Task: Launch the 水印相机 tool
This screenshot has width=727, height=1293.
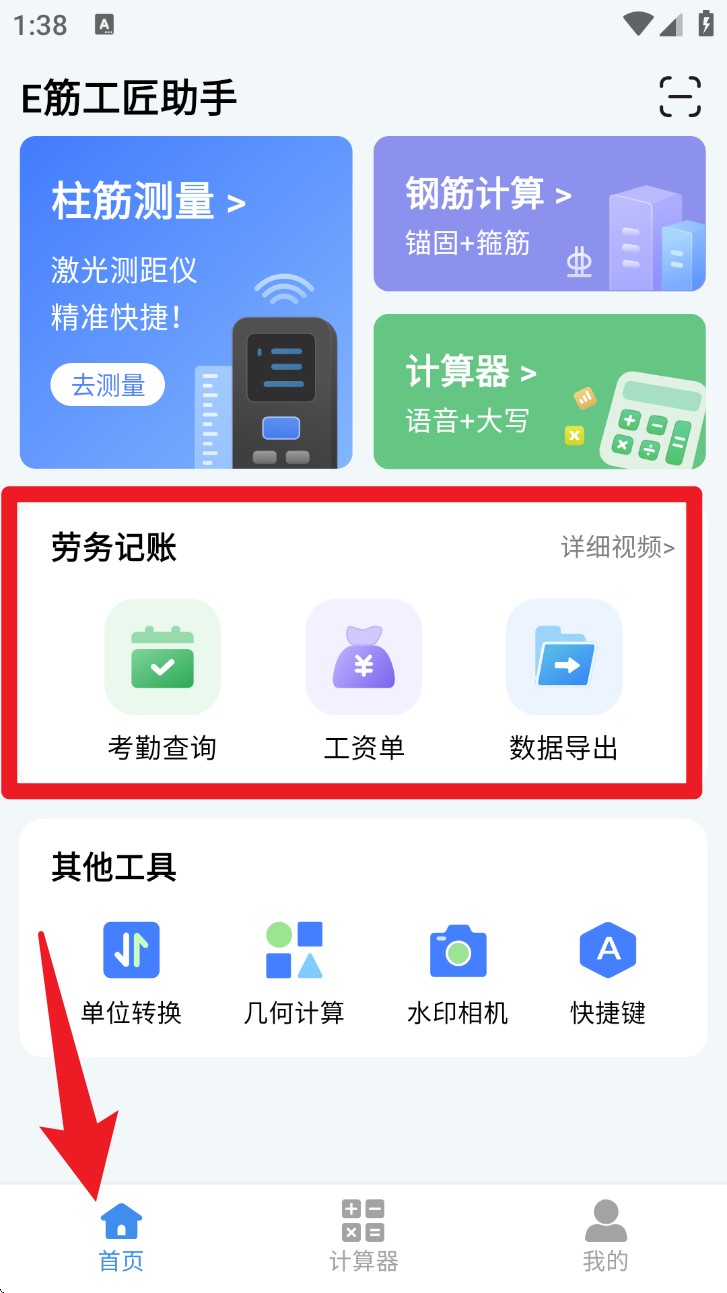Action: [457, 972]
